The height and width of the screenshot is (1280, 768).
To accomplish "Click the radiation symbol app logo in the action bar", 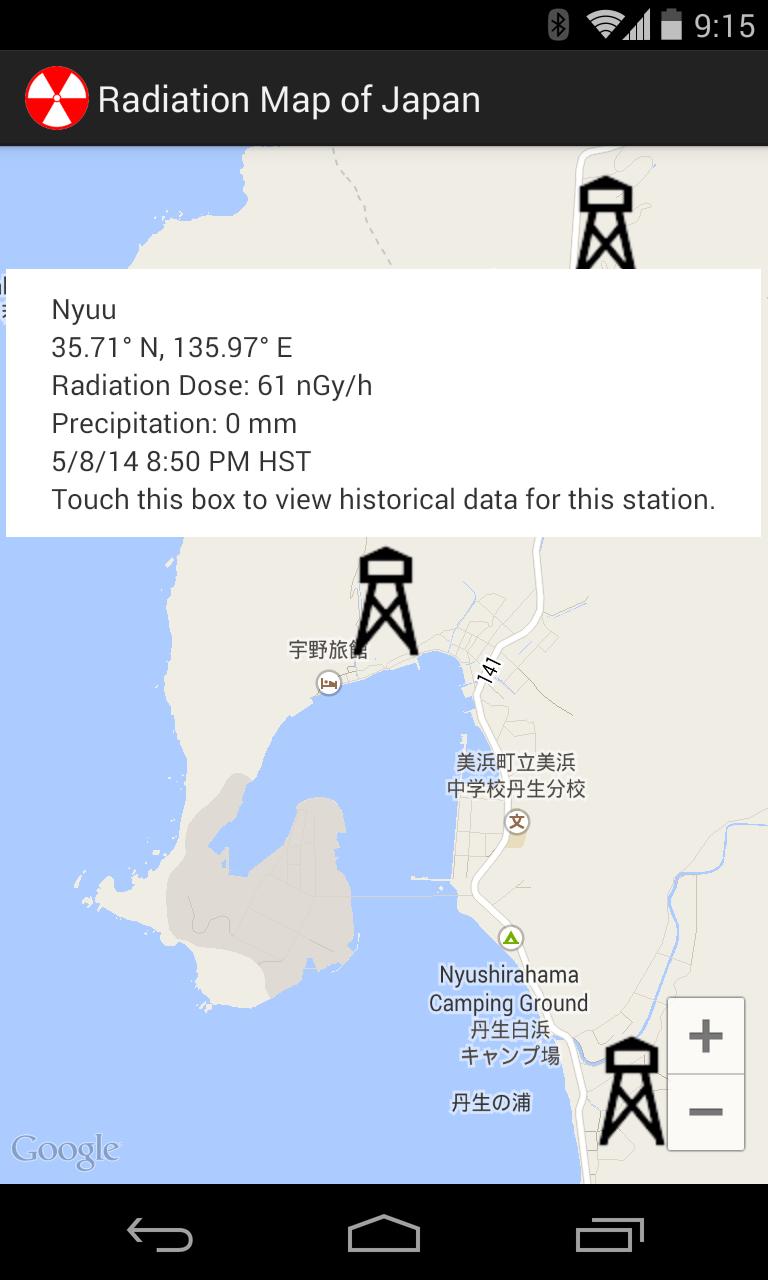I will click(56, 97).
